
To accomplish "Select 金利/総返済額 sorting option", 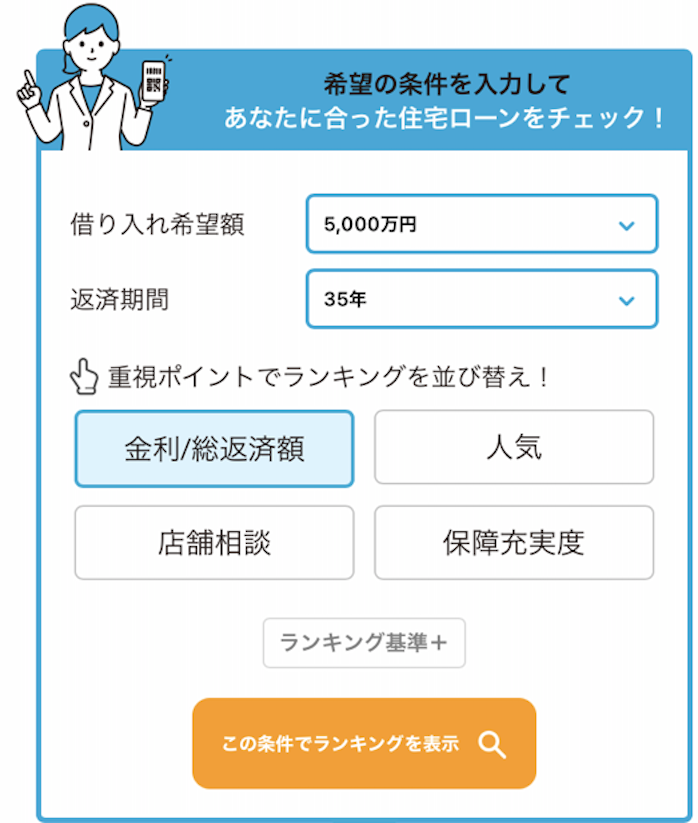I will pyautogui.click(x=214, y=449).
